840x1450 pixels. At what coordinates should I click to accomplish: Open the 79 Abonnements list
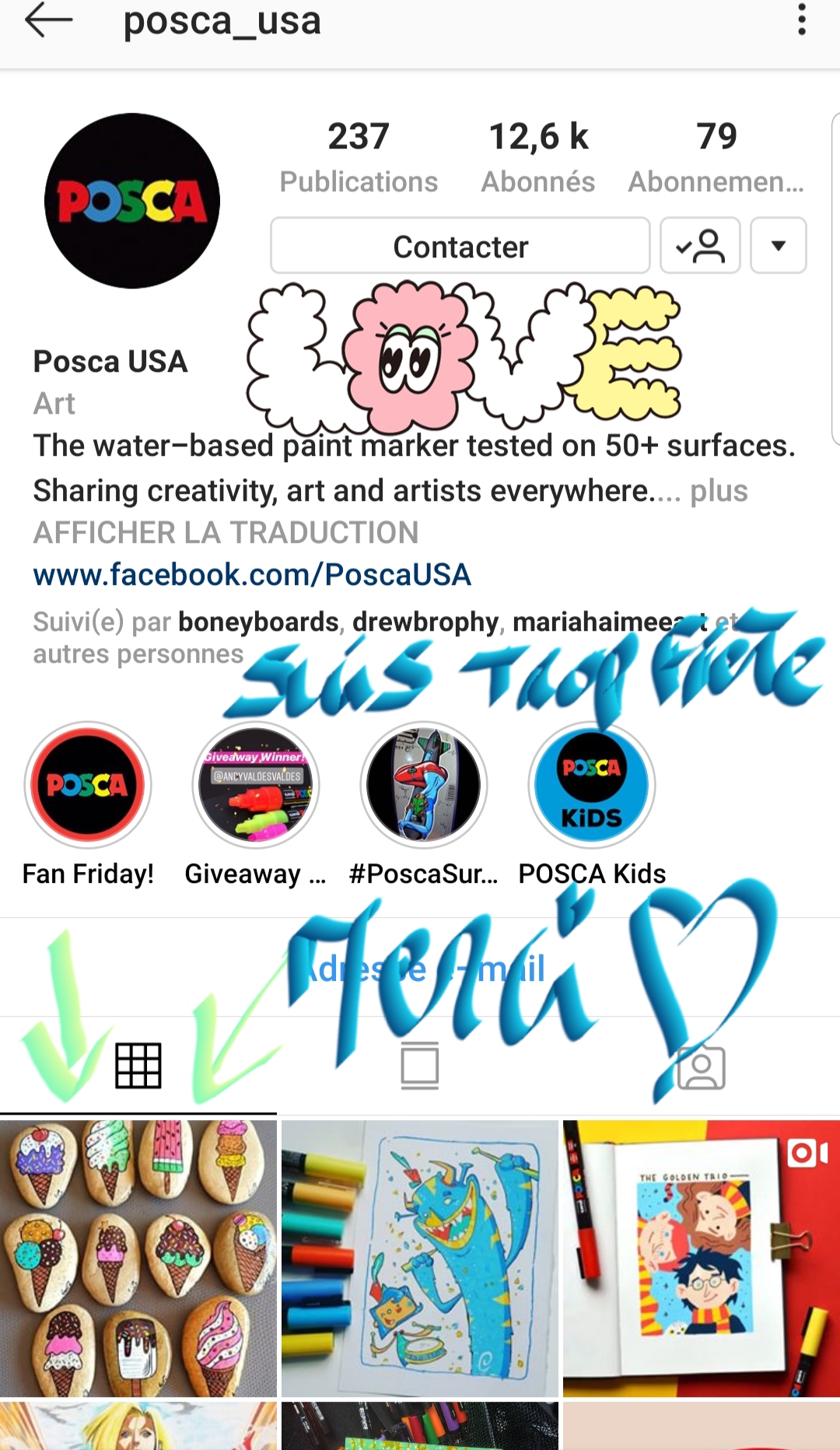coord(716,157)
